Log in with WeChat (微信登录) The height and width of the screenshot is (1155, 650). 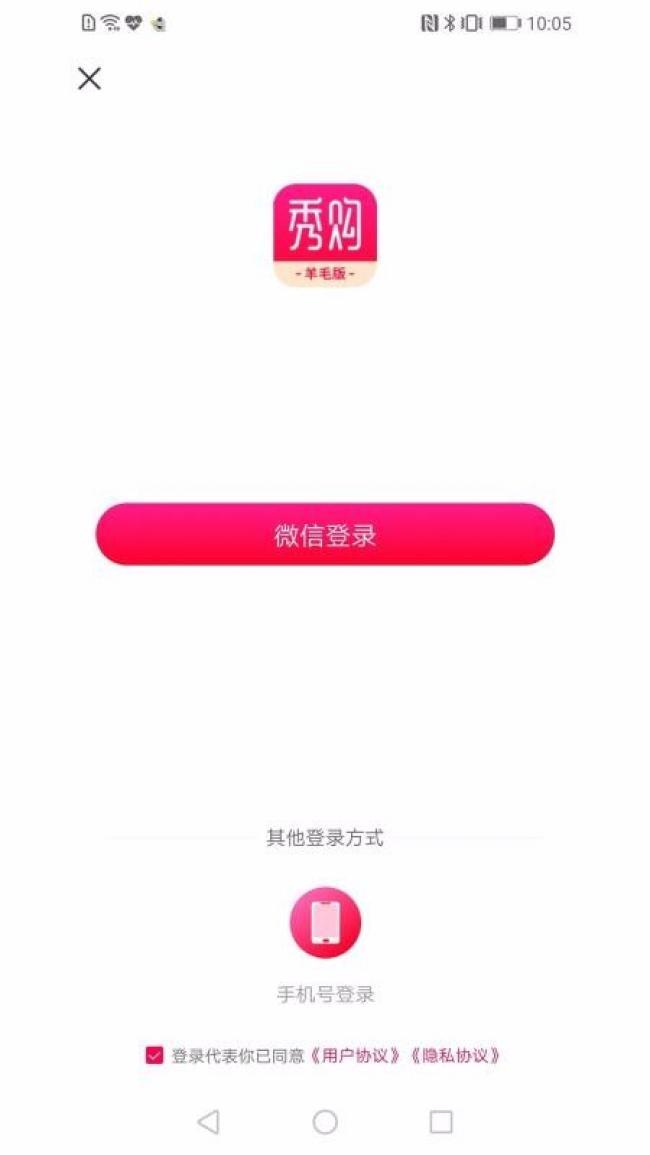pyautogui.click(x=325, y=534)
